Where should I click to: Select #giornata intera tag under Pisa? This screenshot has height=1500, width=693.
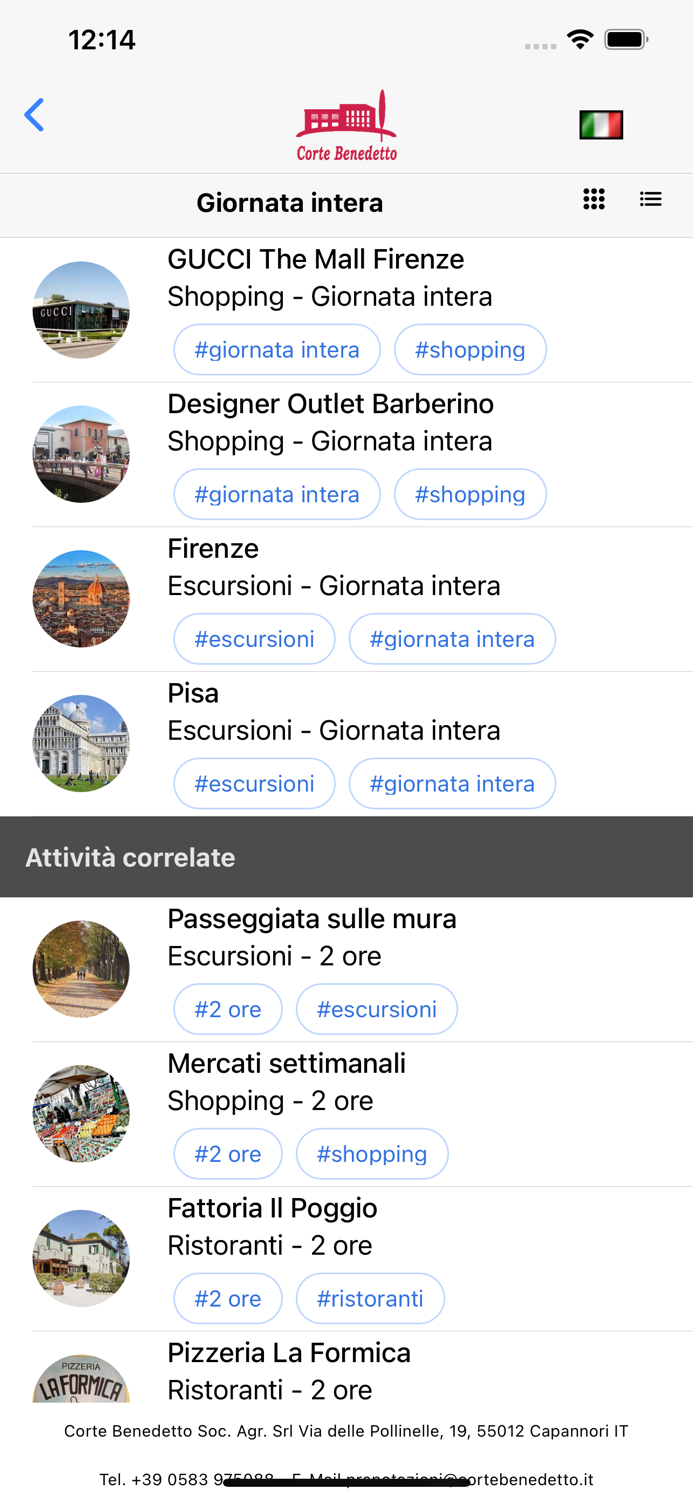click(452, 783)
